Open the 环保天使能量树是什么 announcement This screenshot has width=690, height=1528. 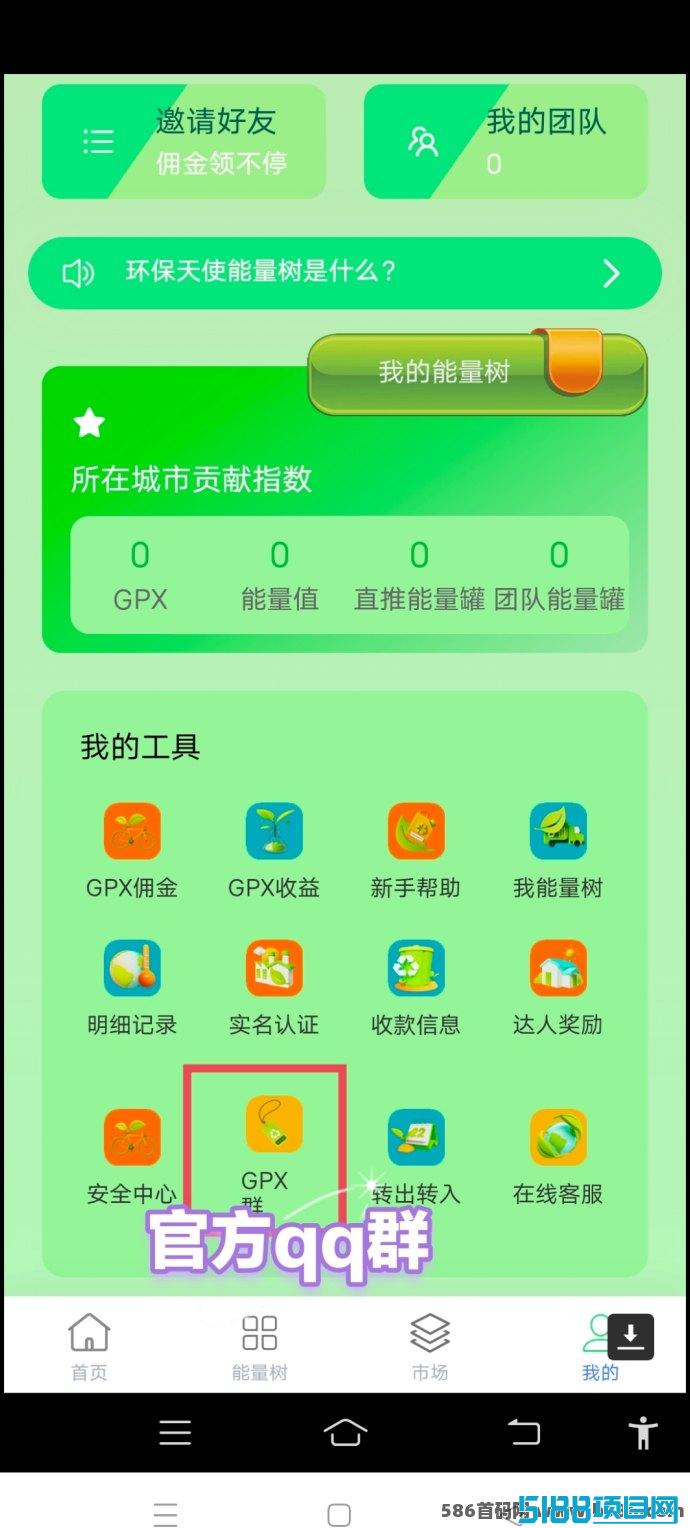point(344,273)
